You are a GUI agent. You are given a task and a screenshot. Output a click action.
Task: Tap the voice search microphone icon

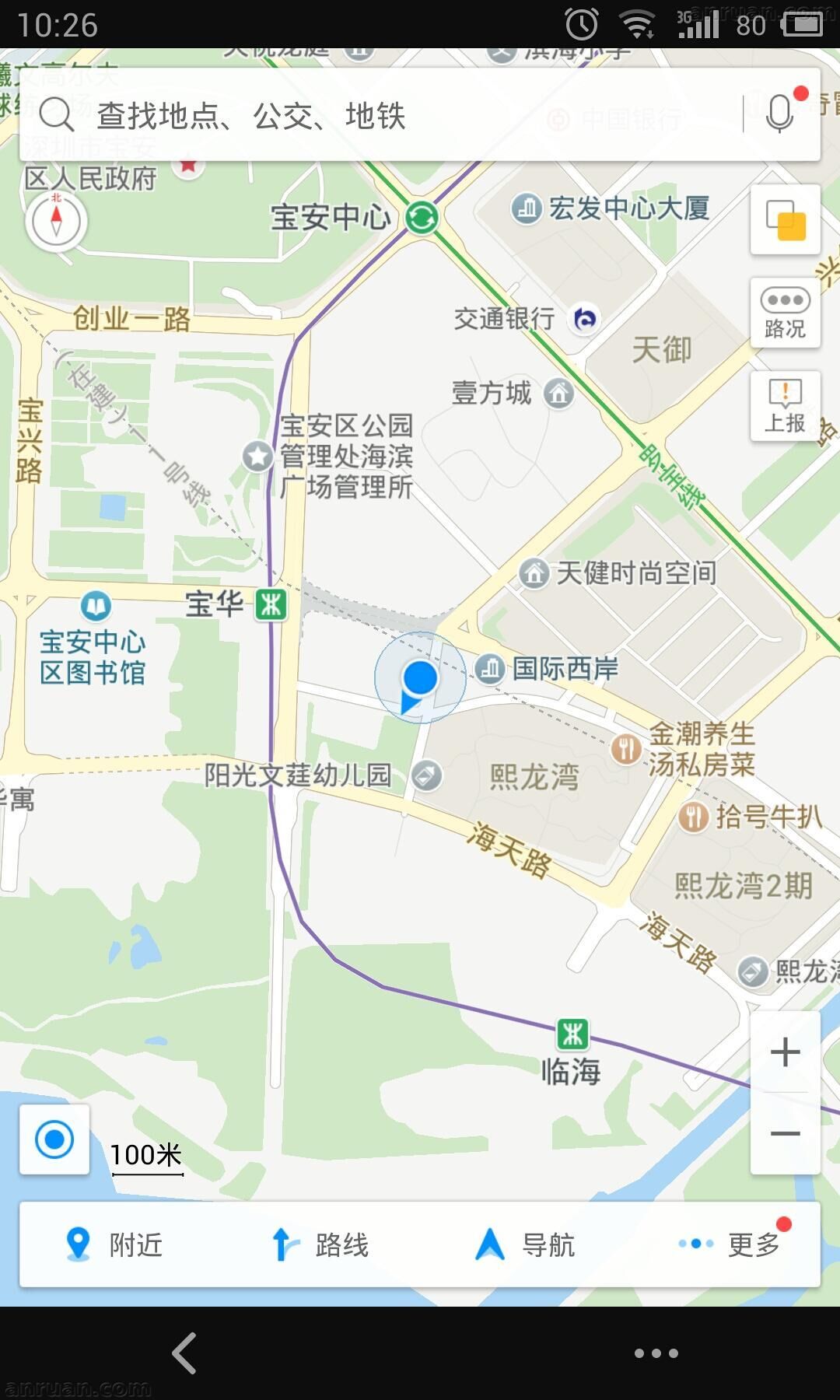coord(778,115)
